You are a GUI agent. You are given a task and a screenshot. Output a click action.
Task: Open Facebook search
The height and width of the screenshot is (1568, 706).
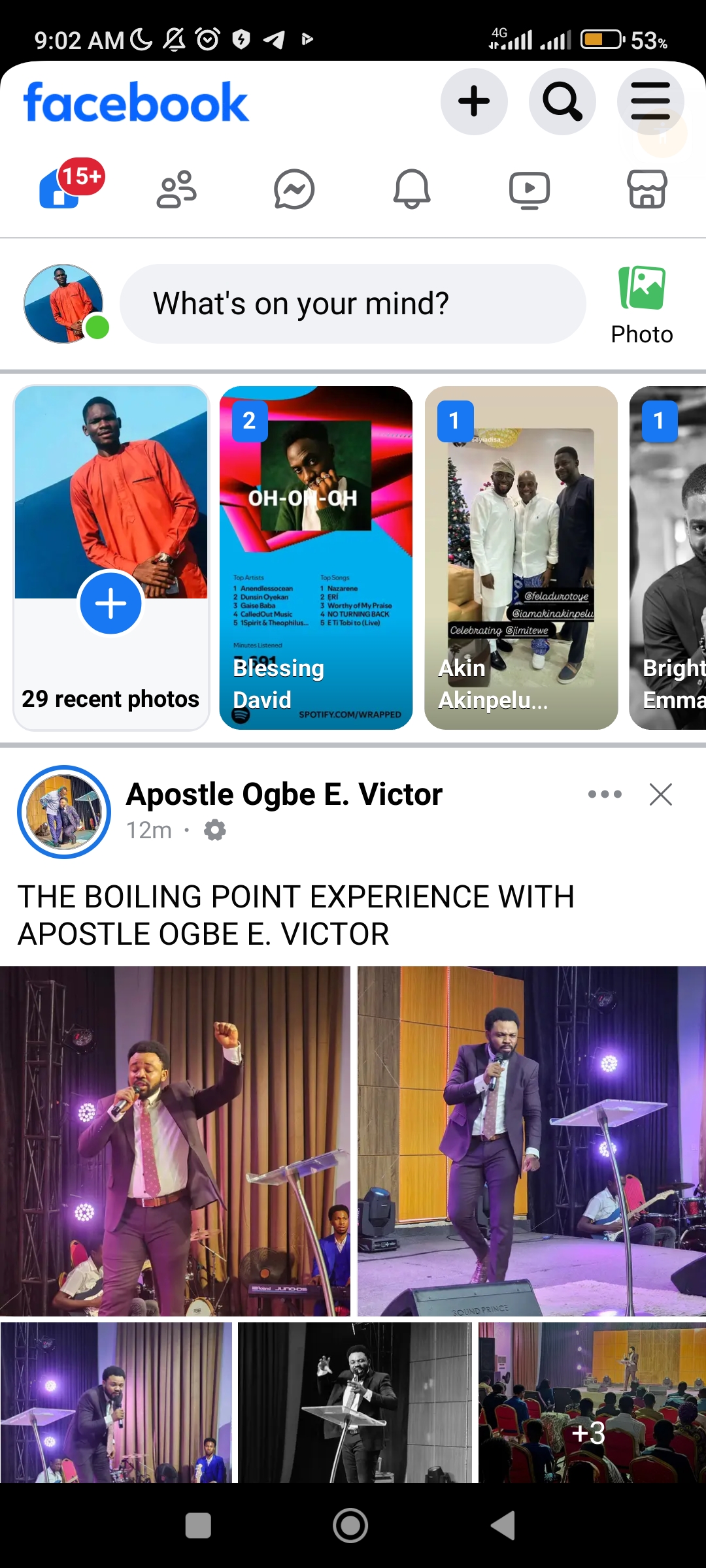tap(562, 102)
